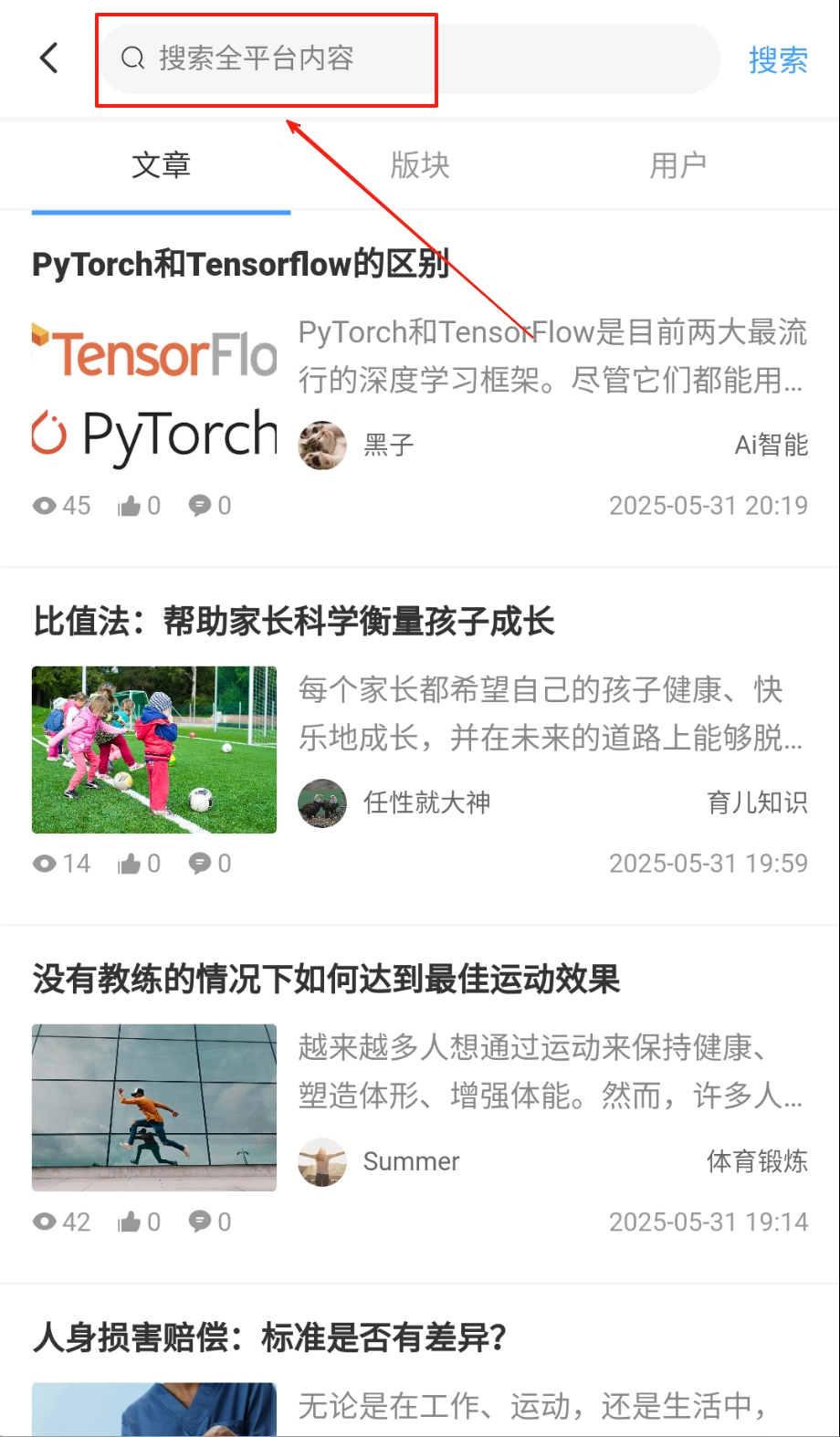
Task: Switch to the 用户 tab
Action: click(677, 165)
